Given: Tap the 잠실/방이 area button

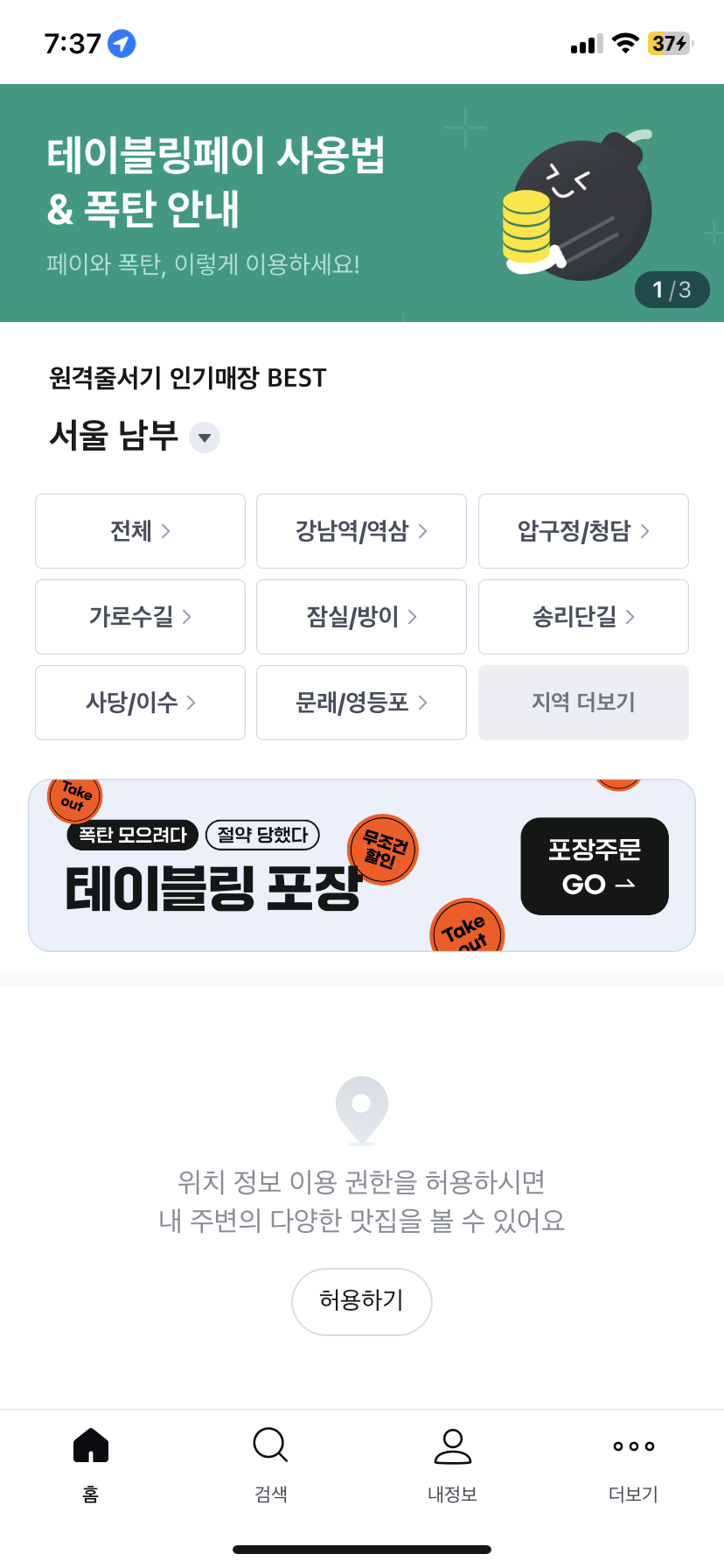Looking at the screenshot, I should (361, 617).
